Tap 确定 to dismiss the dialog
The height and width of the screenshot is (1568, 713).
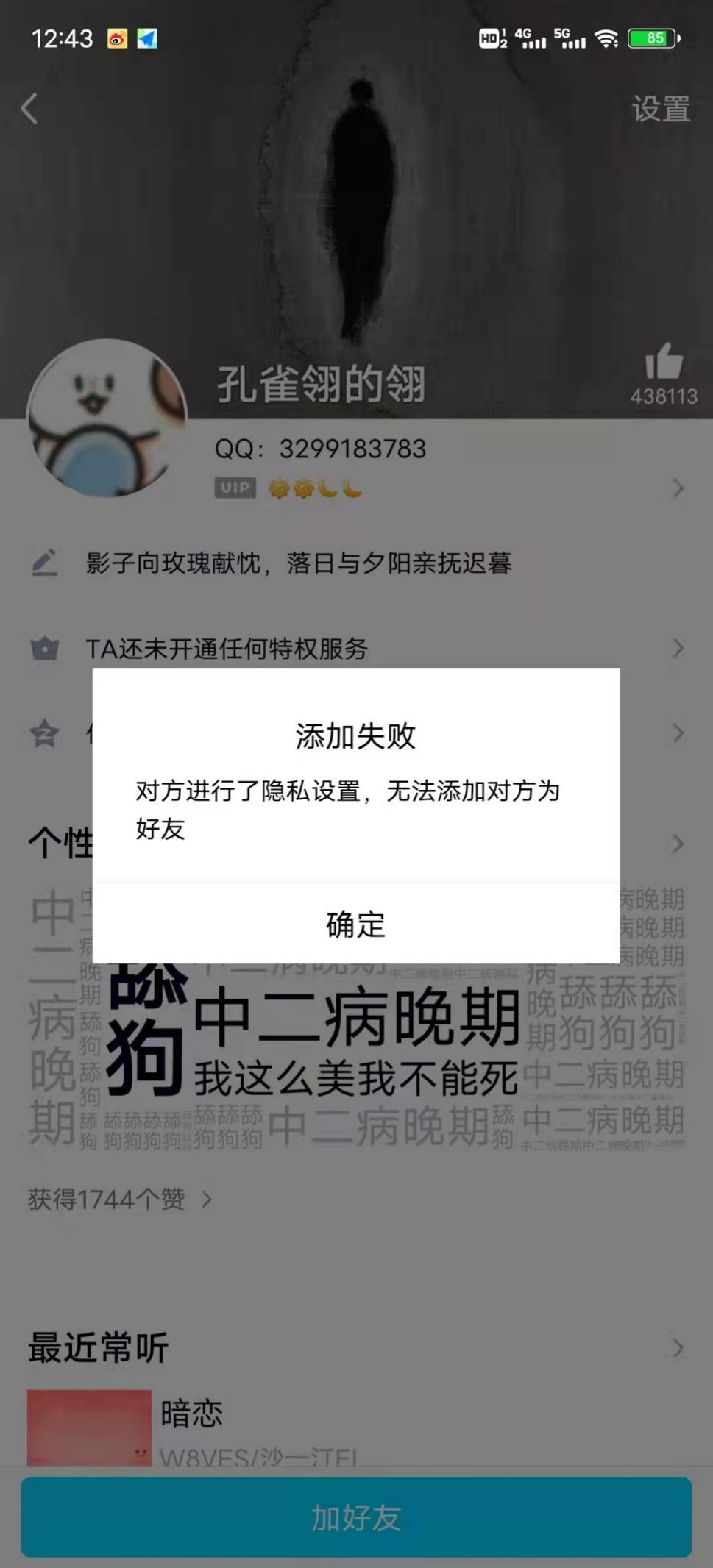click(x=355, y=924)
